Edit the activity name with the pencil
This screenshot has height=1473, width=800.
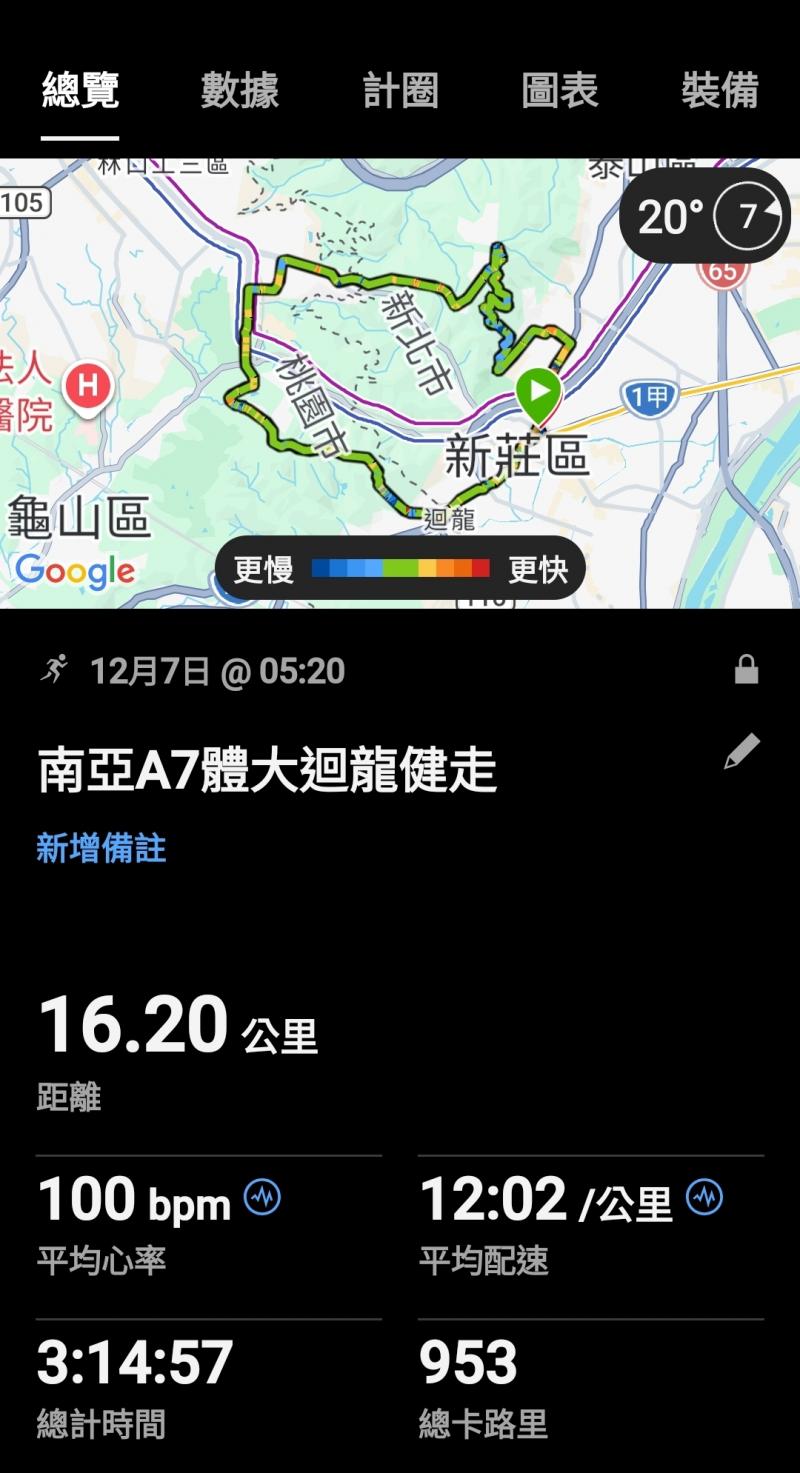click(x=742, y=751)
